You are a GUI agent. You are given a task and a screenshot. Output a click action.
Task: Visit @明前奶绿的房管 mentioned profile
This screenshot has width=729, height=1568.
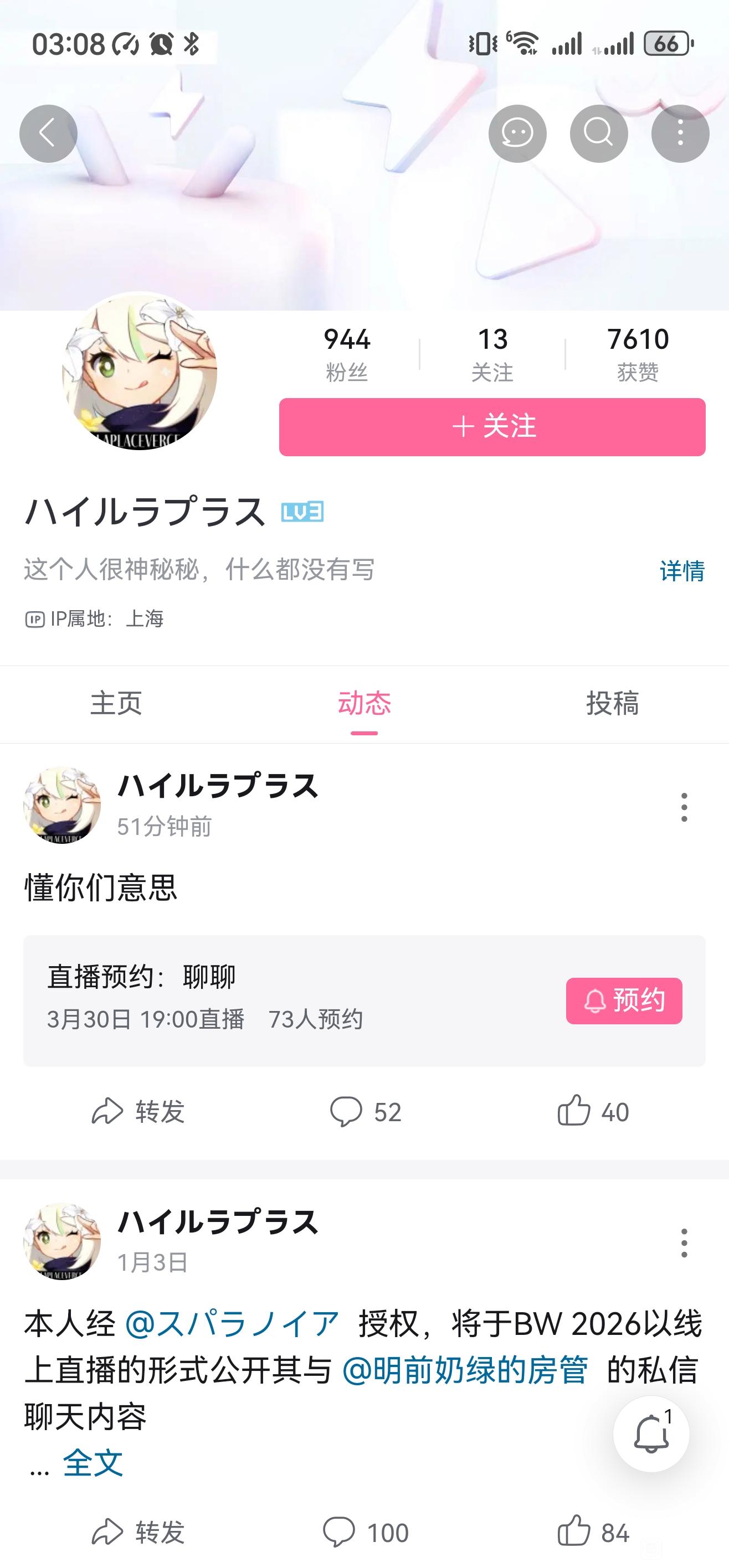tap(465, 1370)
